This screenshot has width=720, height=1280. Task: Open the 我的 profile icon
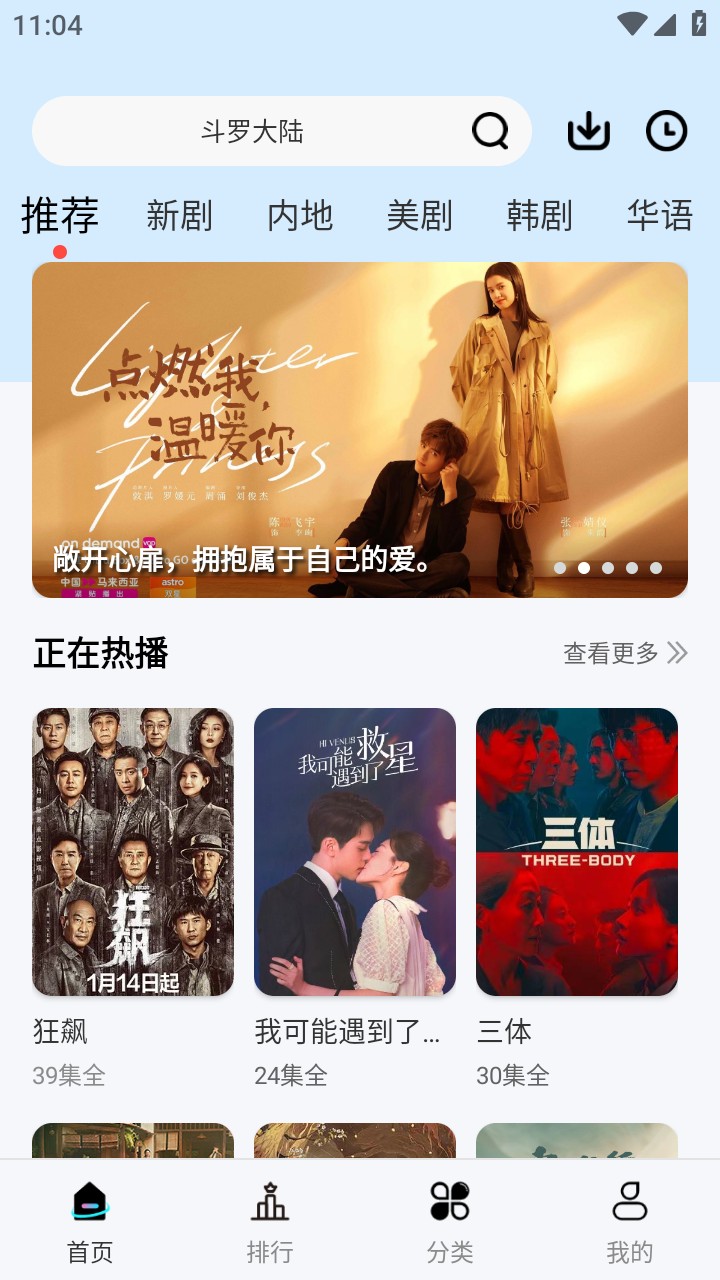click(x=628, y=1203)
